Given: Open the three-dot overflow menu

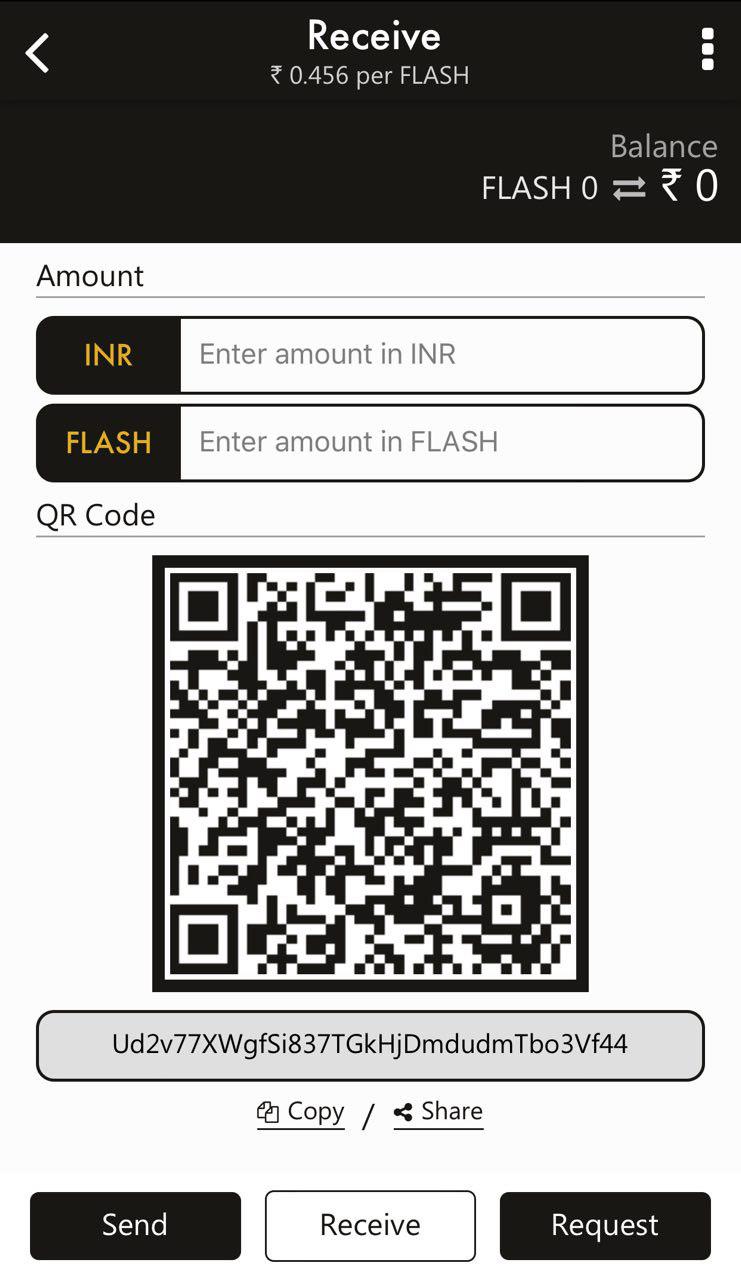Looking at the screenshot, I should coord(707,49).
